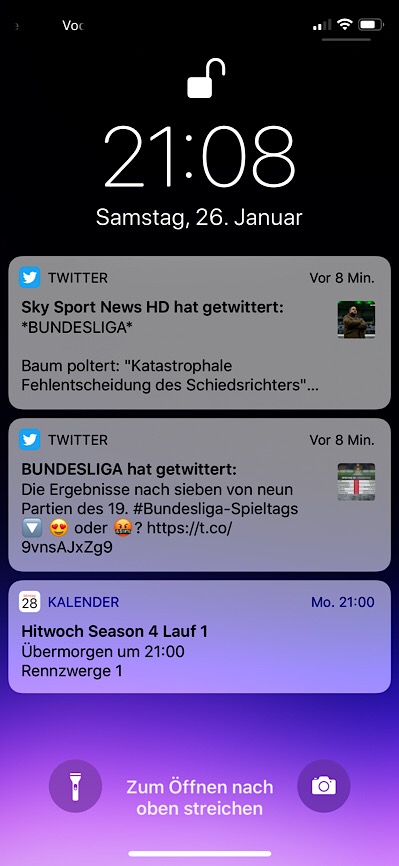
Task: Turn on the flashlight
Action: (76, 786)
